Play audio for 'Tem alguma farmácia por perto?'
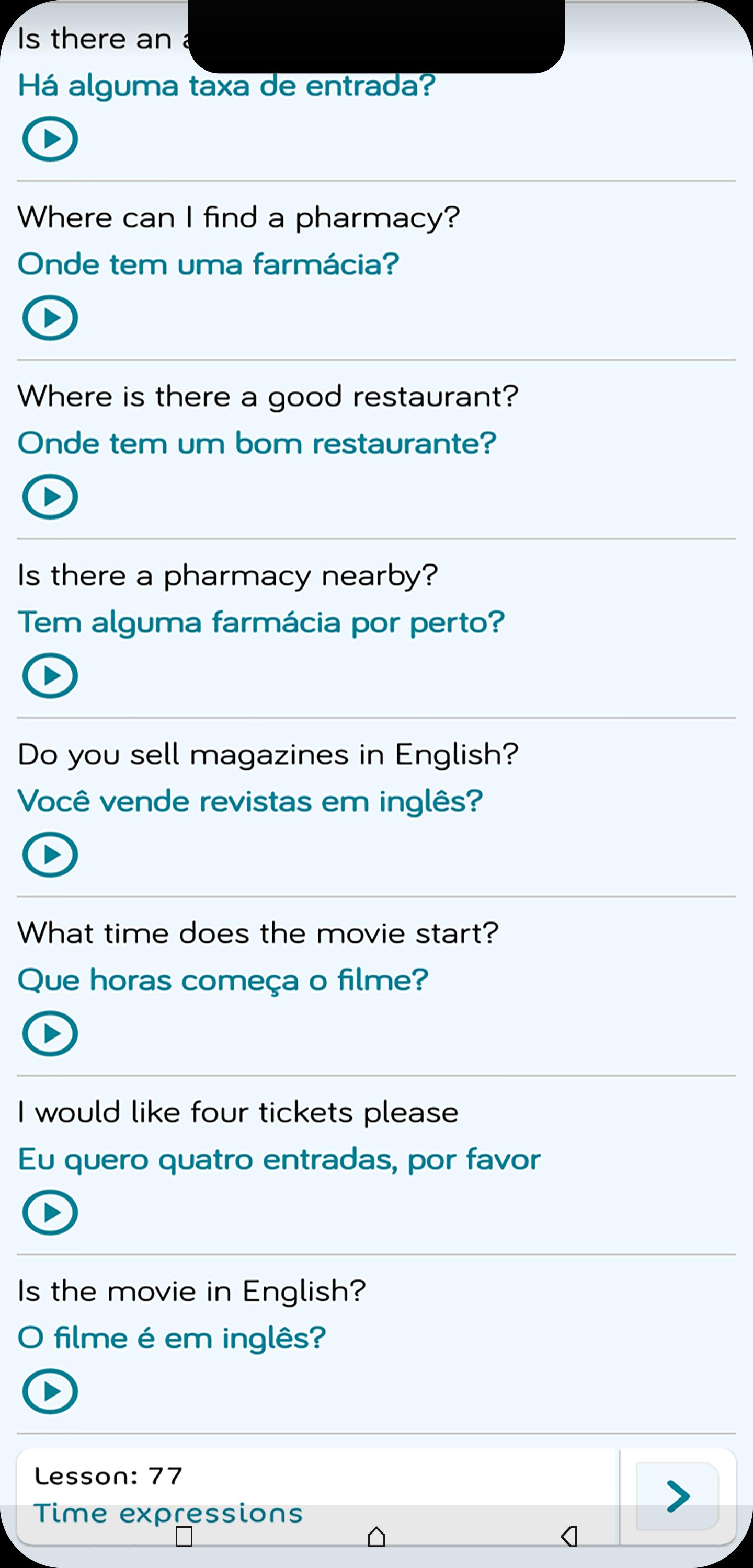This screenshot has width=753, height=1568. pos(50,676)
